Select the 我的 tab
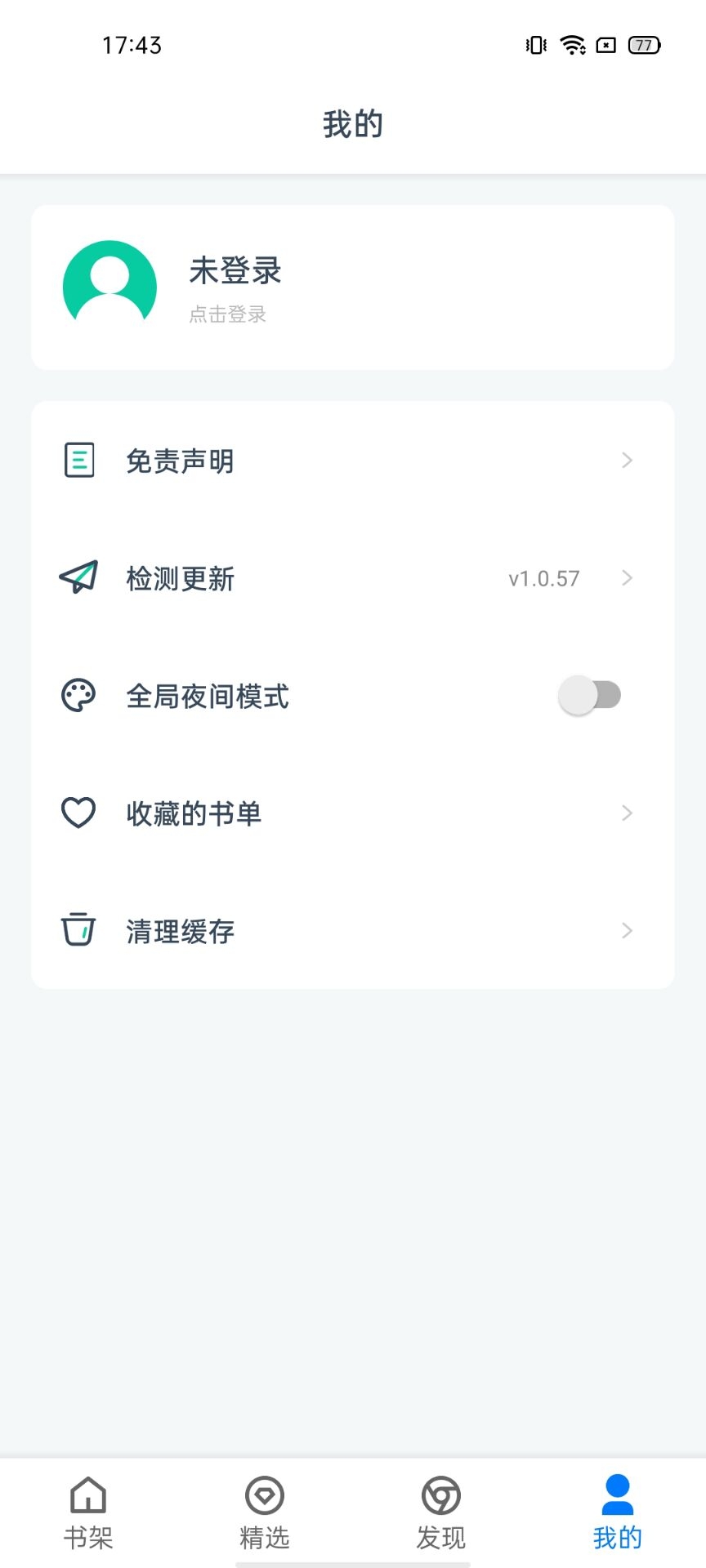Image resolution: width=706 pixels, height=1568 pixels. pos(618,1512)
